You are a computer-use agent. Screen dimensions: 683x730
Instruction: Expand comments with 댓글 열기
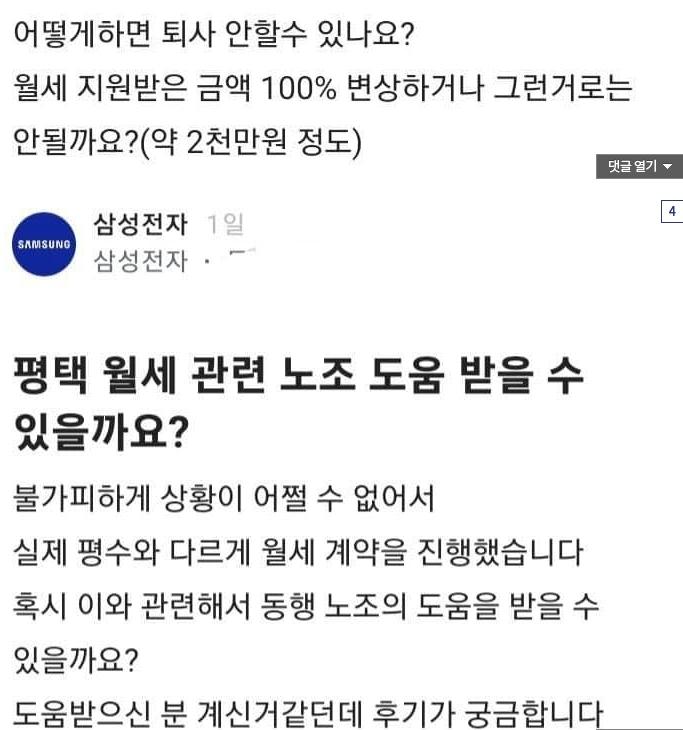(x=639, y=166)
